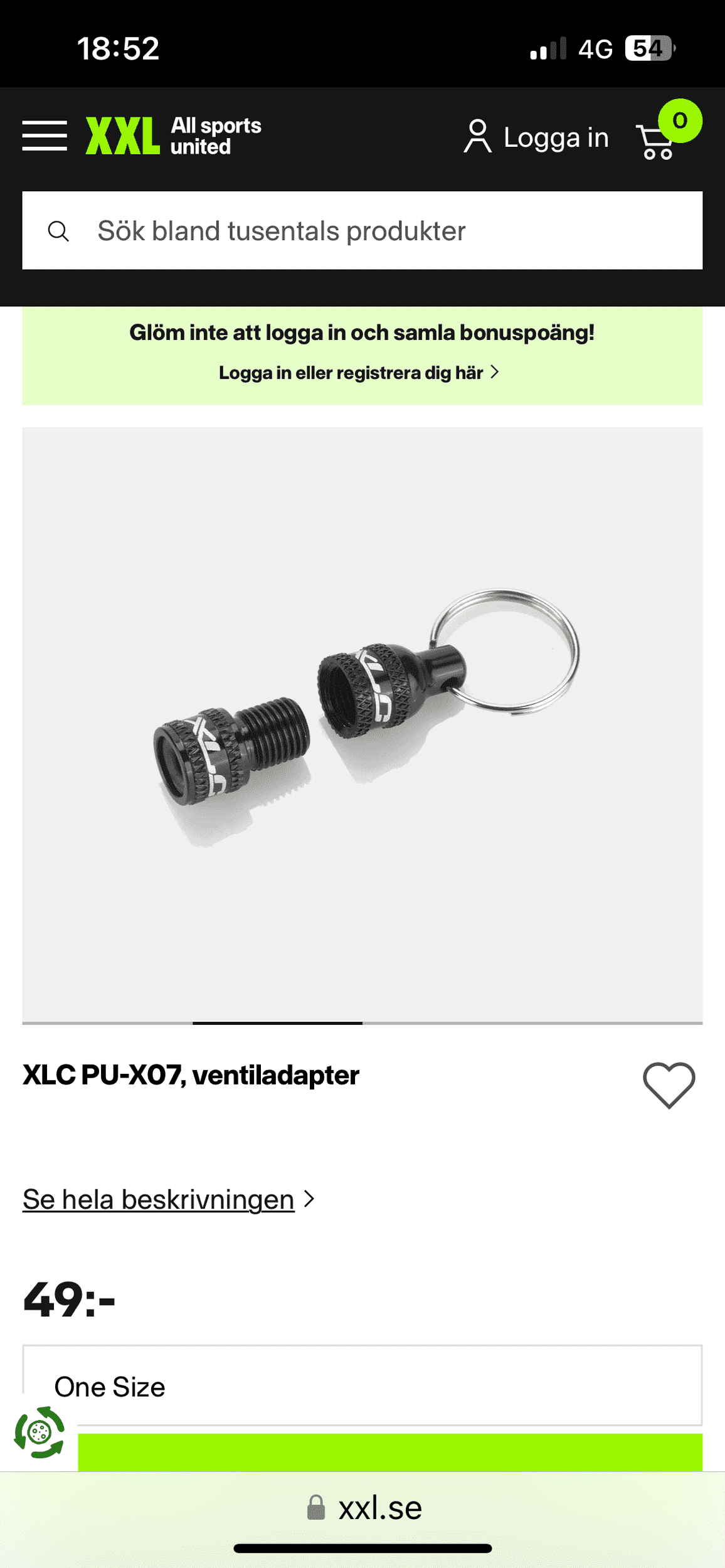Screen dimensions: 725x1568
Task: Select the One Size option
Action: (362, 1386)
